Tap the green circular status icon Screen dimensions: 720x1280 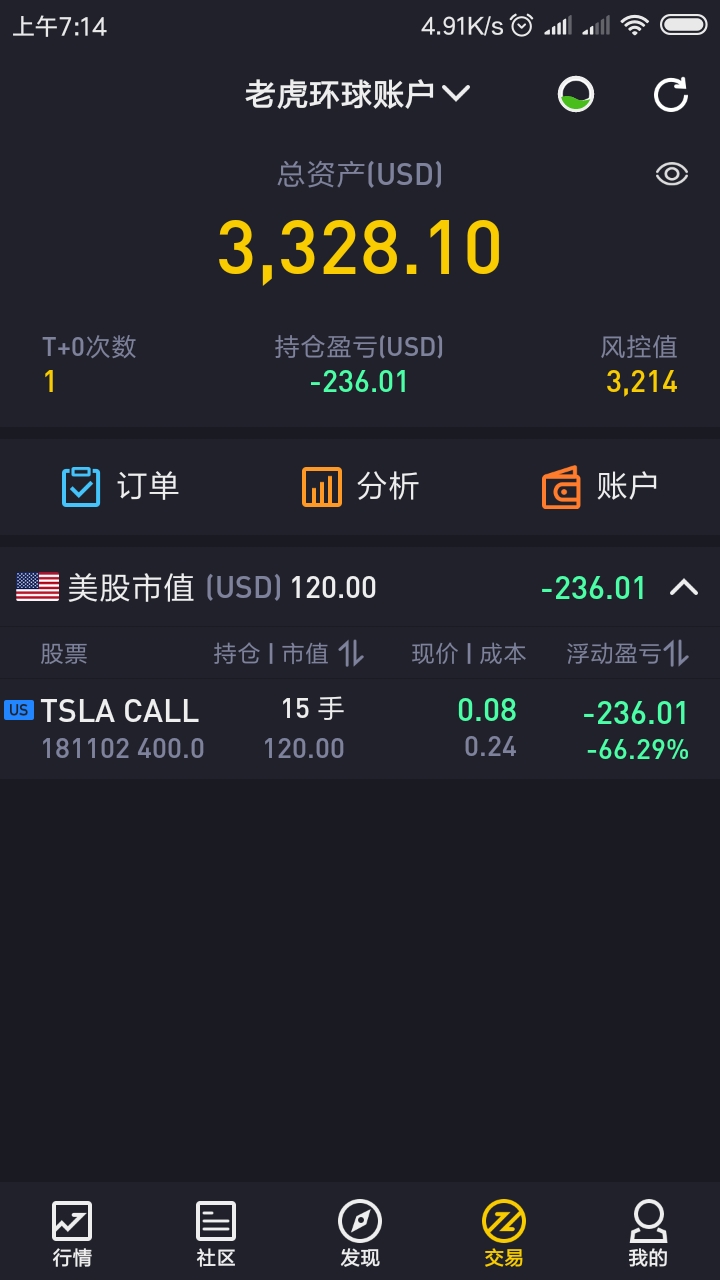[x=576, y=95]
